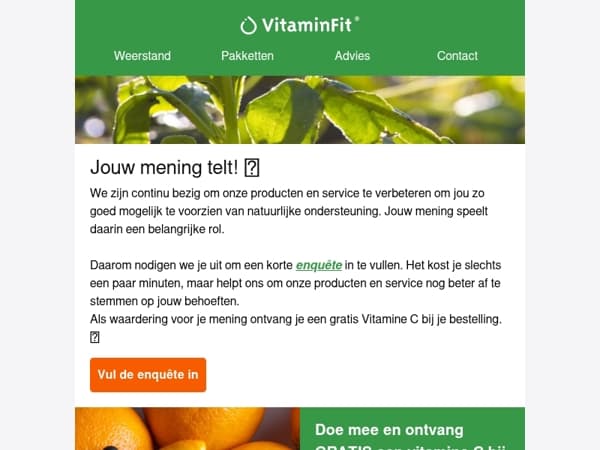
Task: Tap the Doe mee en ontvang banner
Action: point(412,429)
